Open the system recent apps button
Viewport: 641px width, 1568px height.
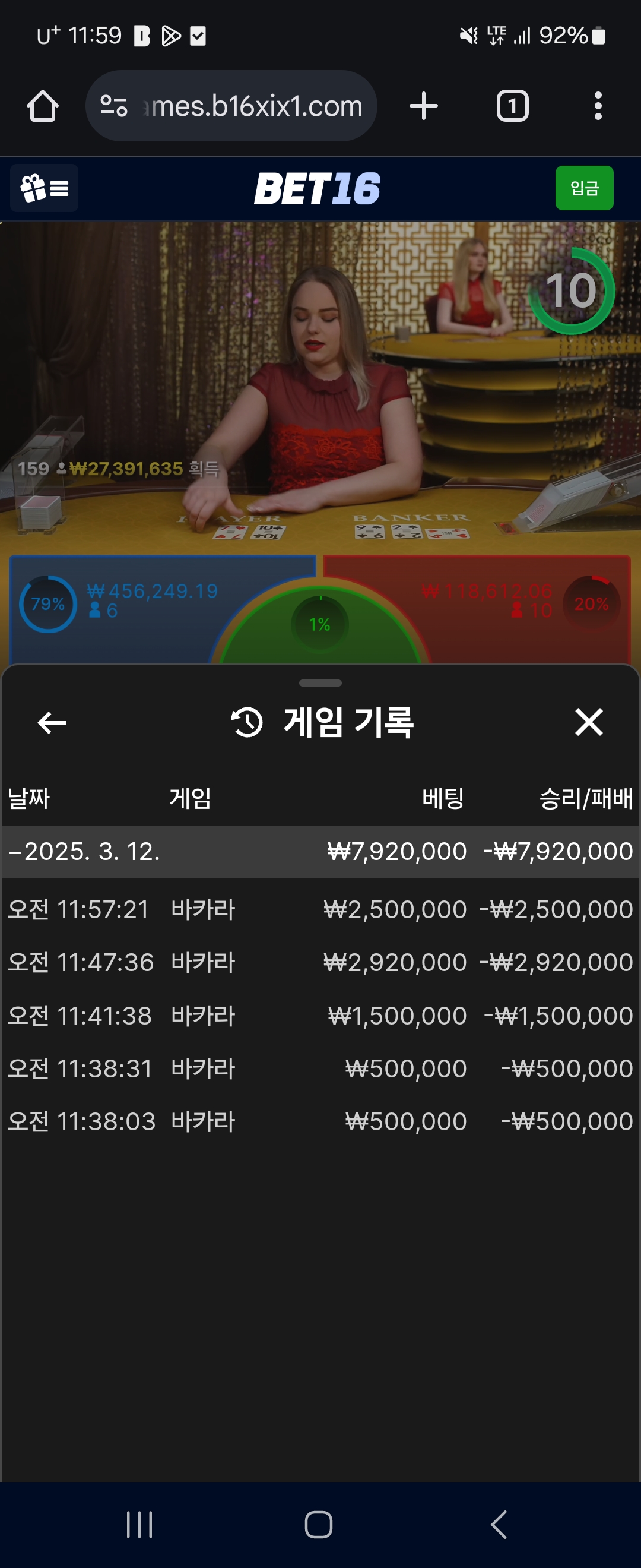139,1525
